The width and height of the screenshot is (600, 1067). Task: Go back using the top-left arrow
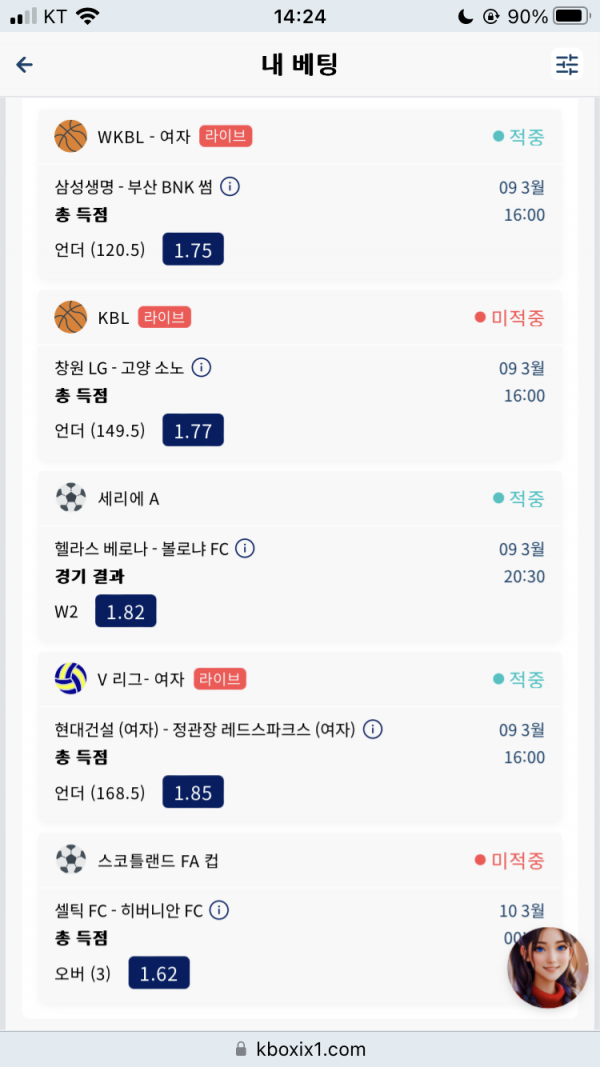click(x=24, y=65)
